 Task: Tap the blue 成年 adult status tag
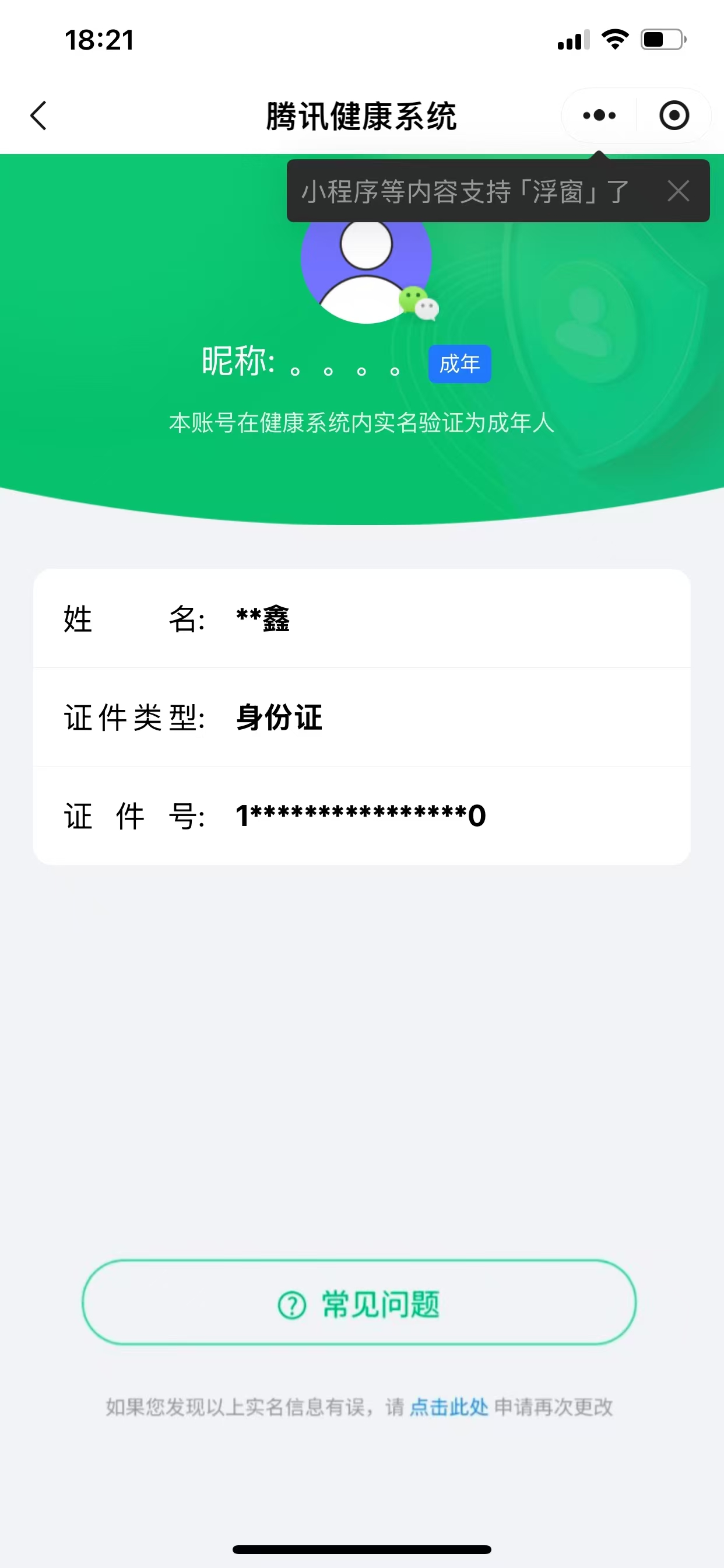tap(460, 363)
